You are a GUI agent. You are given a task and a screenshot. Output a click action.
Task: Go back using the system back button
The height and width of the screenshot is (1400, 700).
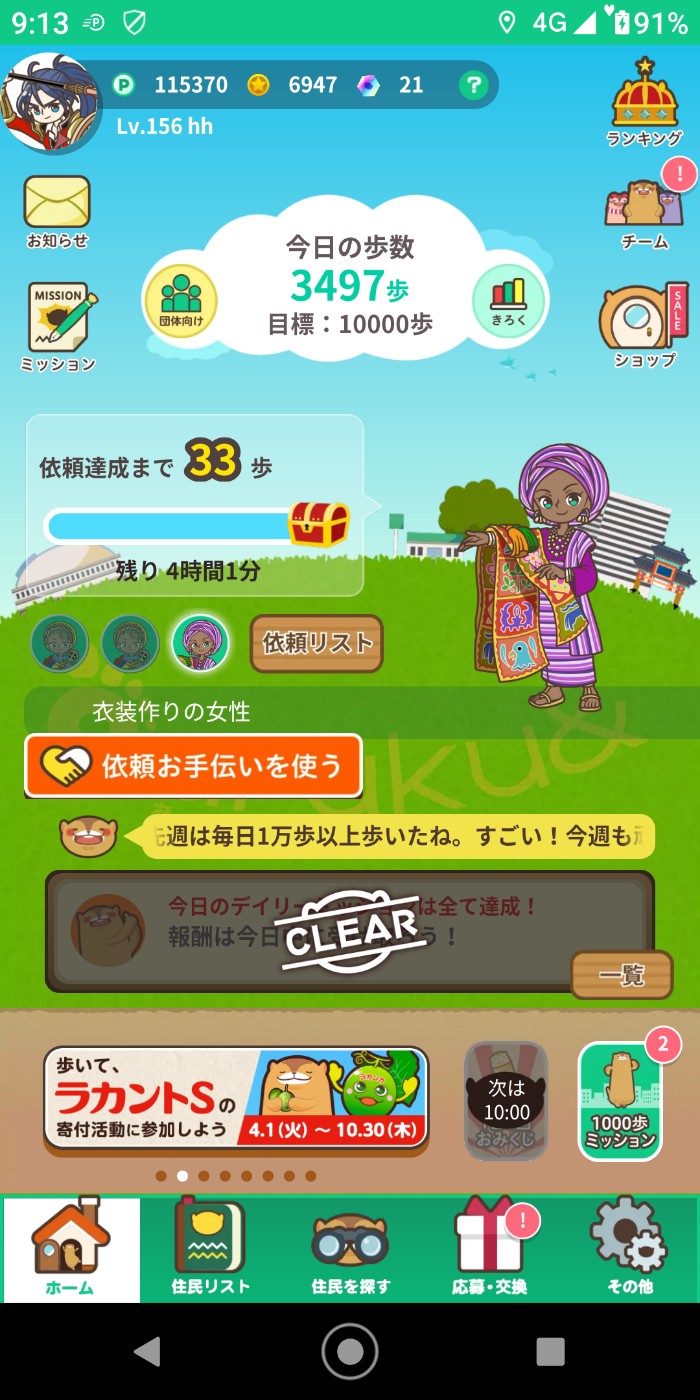coord(147,1352)
